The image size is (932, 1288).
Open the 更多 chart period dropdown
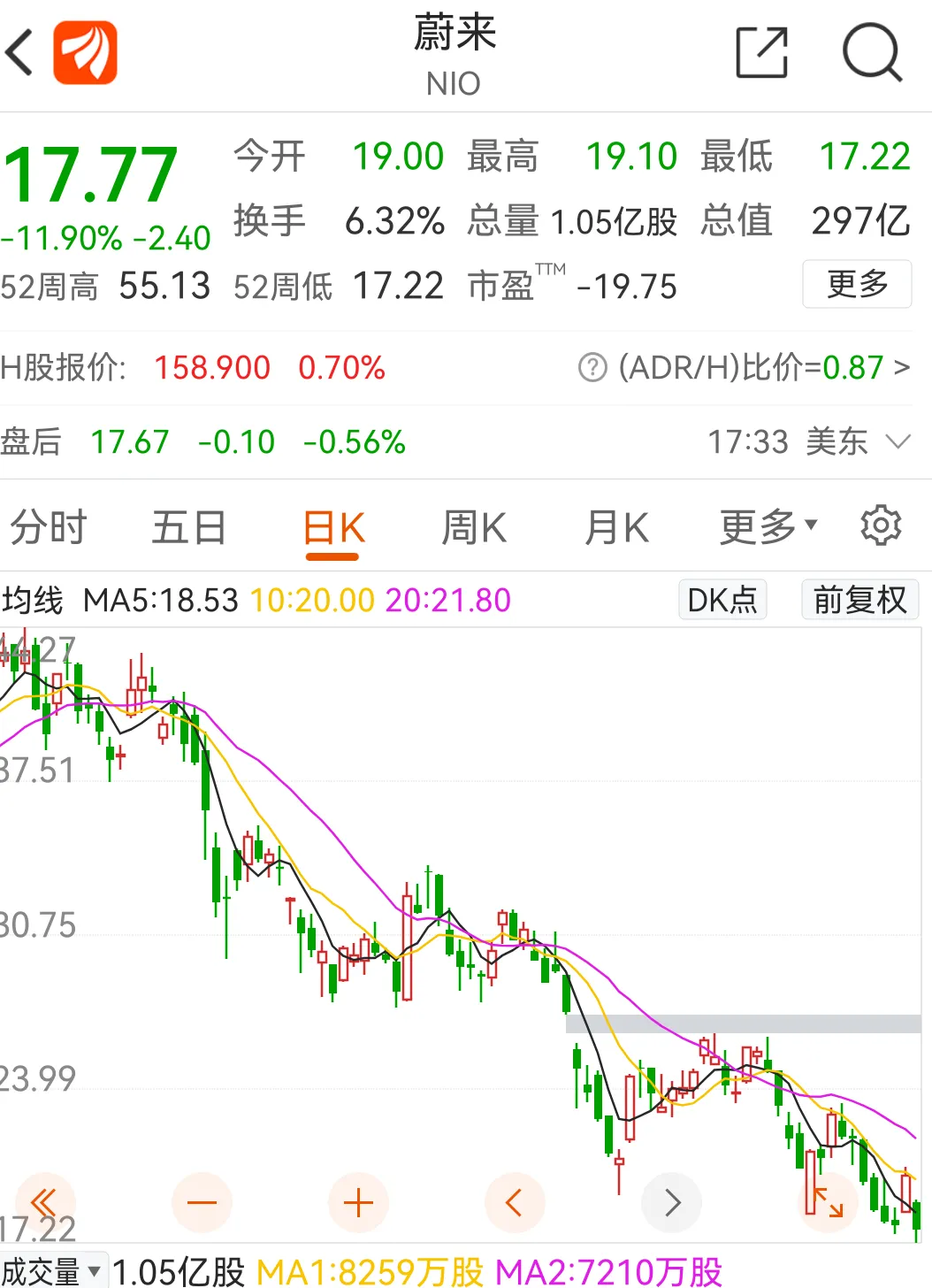(x=768, y=527)
